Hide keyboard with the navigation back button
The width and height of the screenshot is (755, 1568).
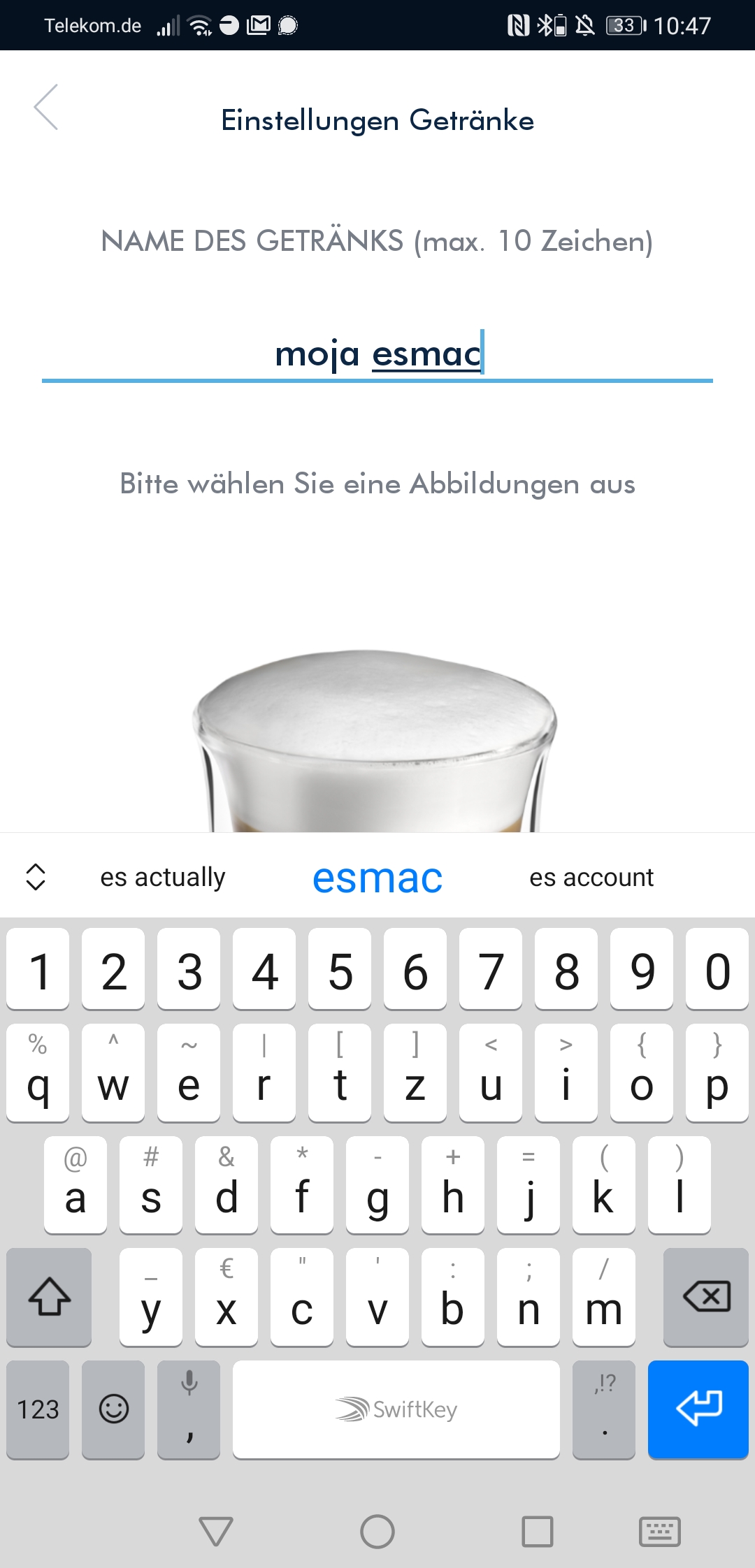click(x=216, y=1532)
